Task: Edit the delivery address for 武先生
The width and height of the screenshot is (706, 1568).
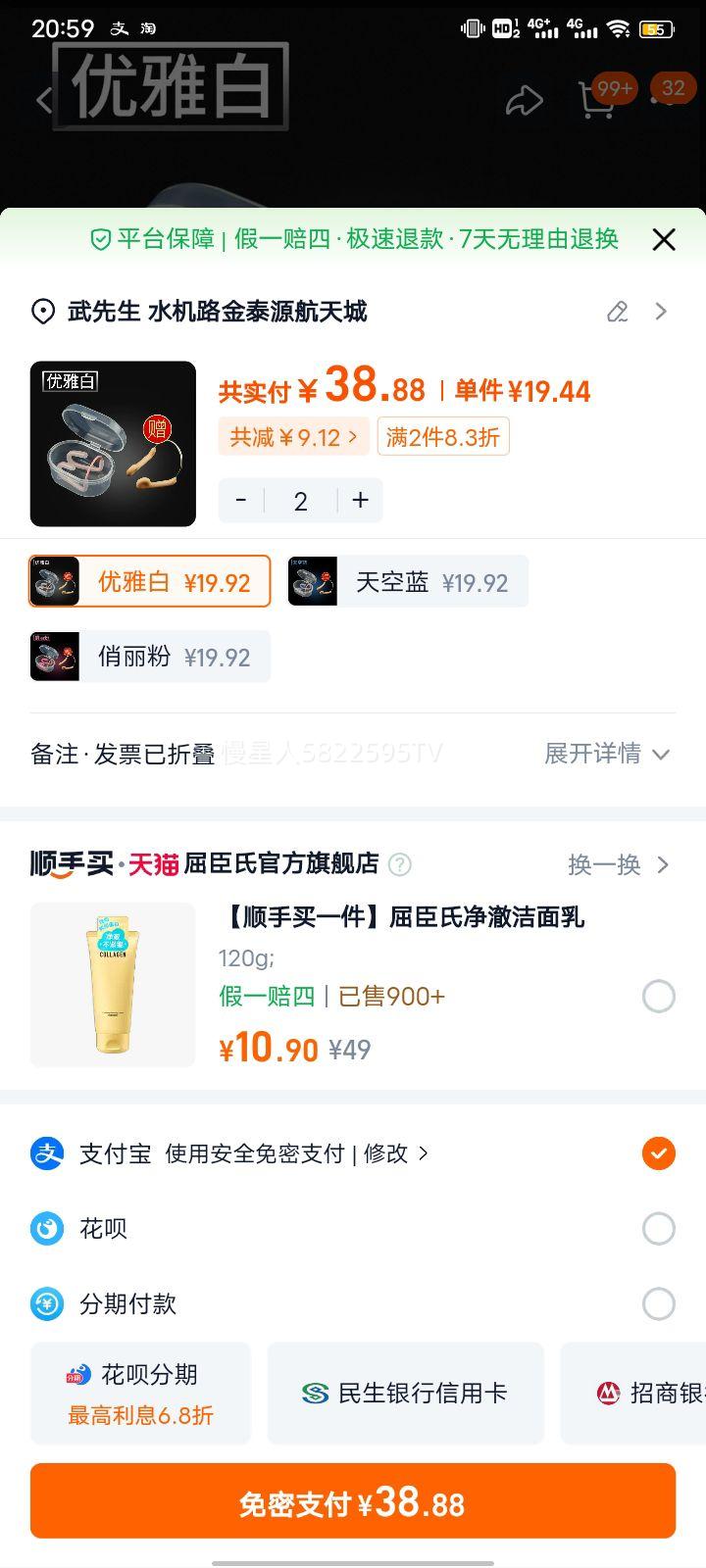Action: pyautogui.click(x=617, y=312)
